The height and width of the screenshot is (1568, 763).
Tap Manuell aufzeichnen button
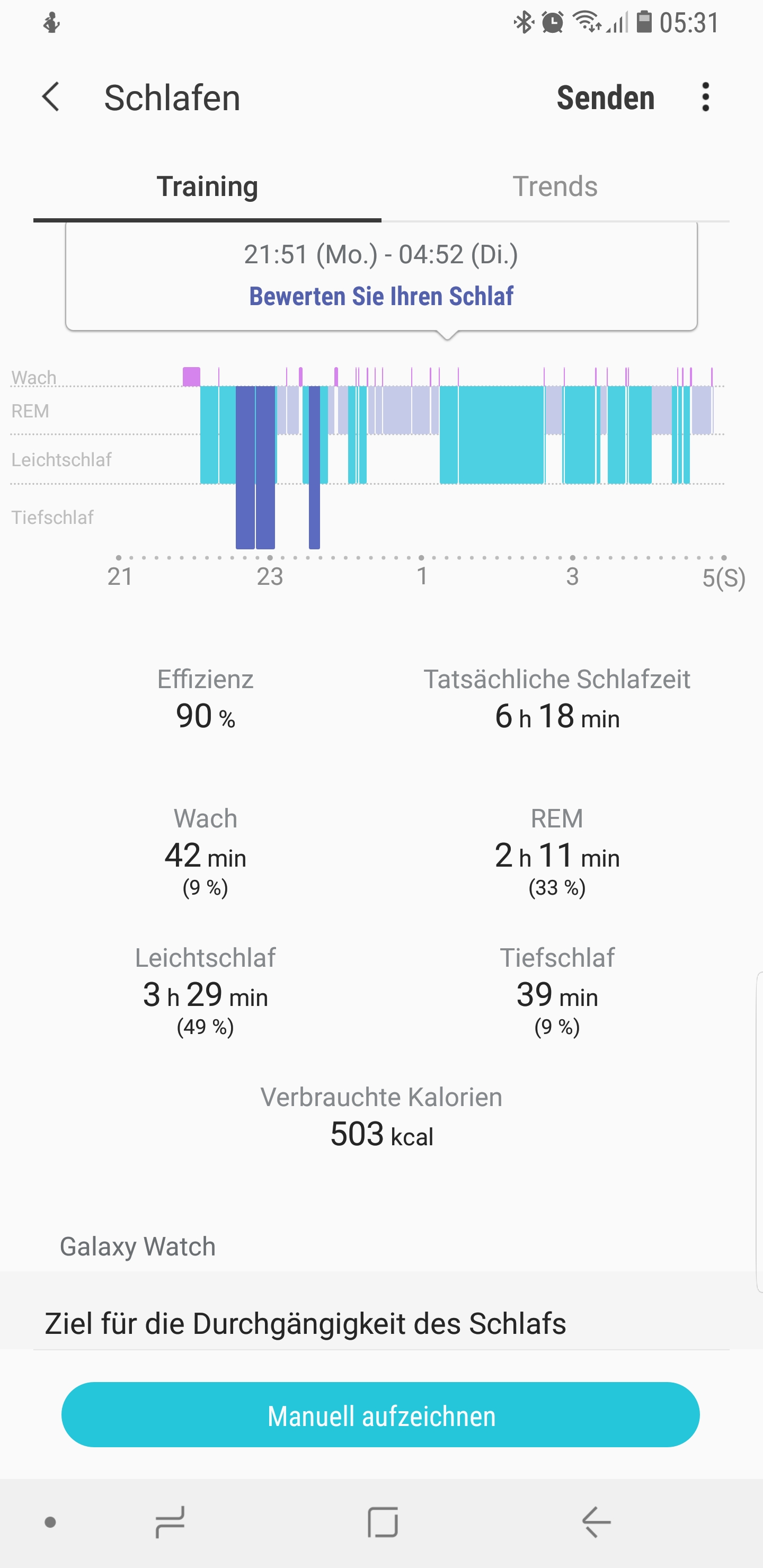pos(380,1415)
